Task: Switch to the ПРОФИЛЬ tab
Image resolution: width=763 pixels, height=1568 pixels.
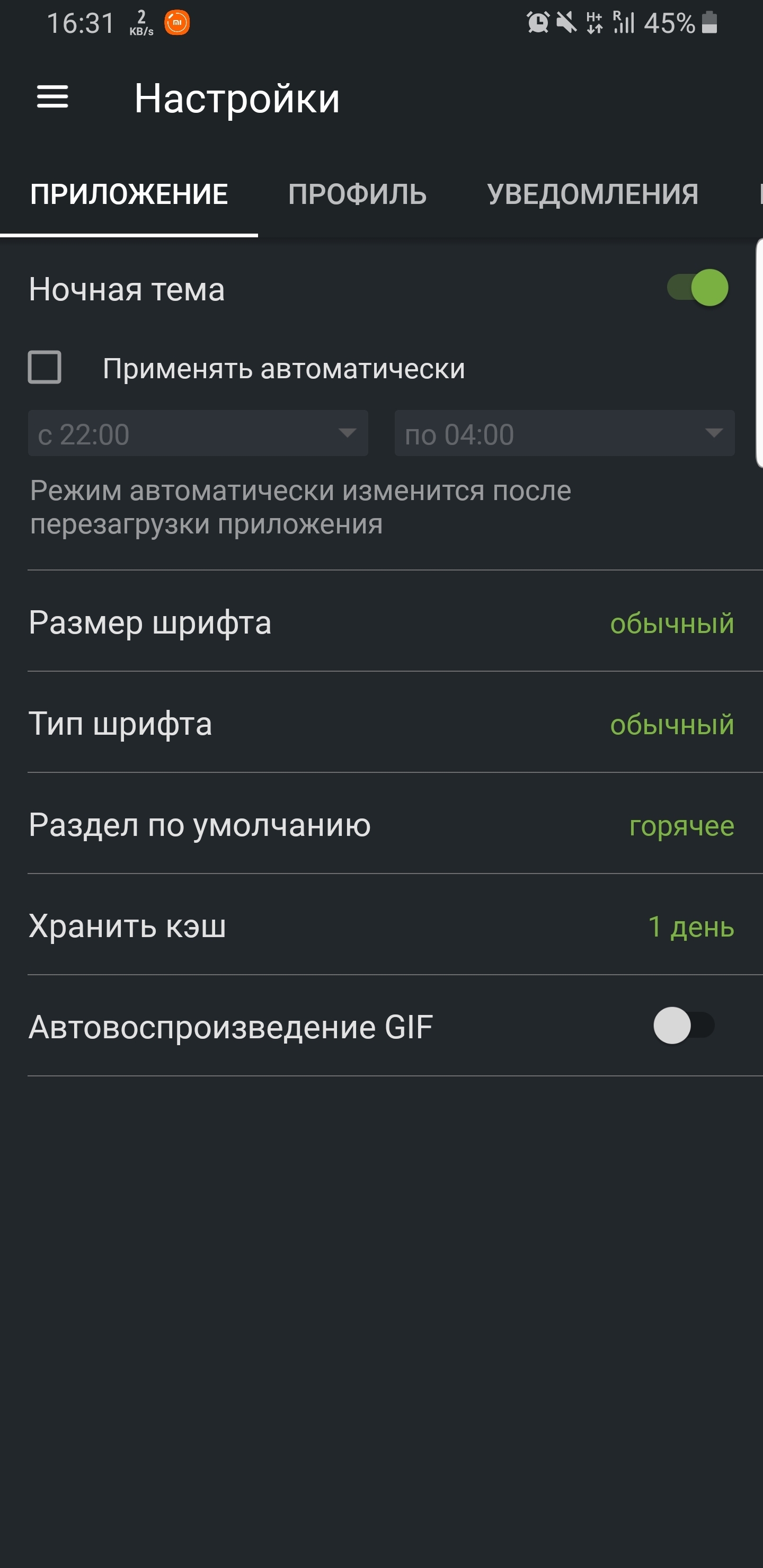Action: click(358, 195)
